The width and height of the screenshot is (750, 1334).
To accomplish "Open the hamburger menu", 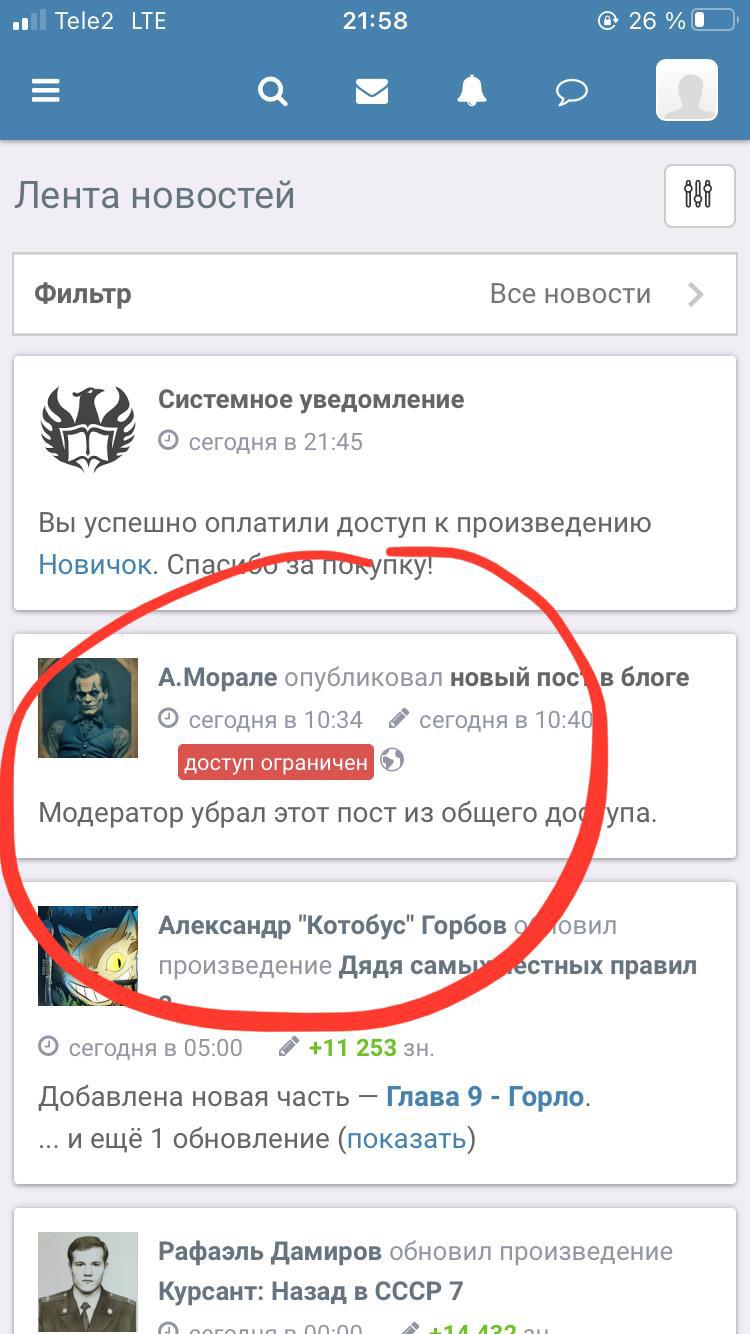I will click(x=46, y=92).
